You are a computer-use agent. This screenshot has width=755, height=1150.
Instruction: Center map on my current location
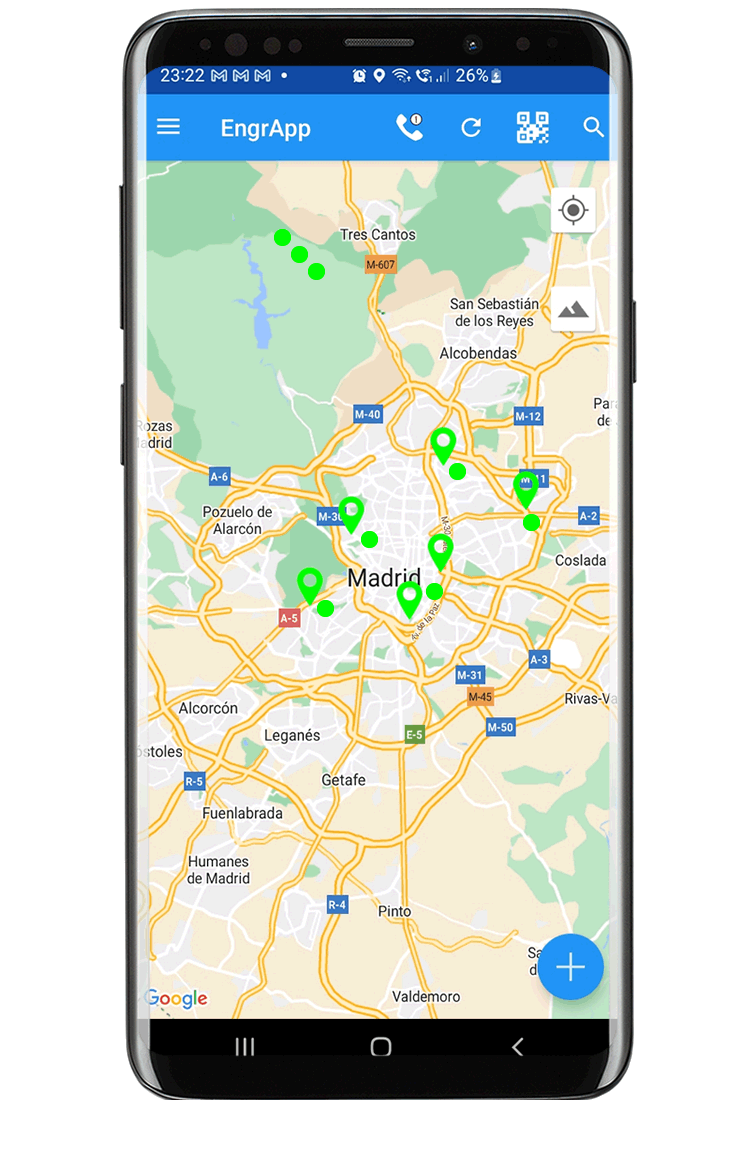click(573, 210)
